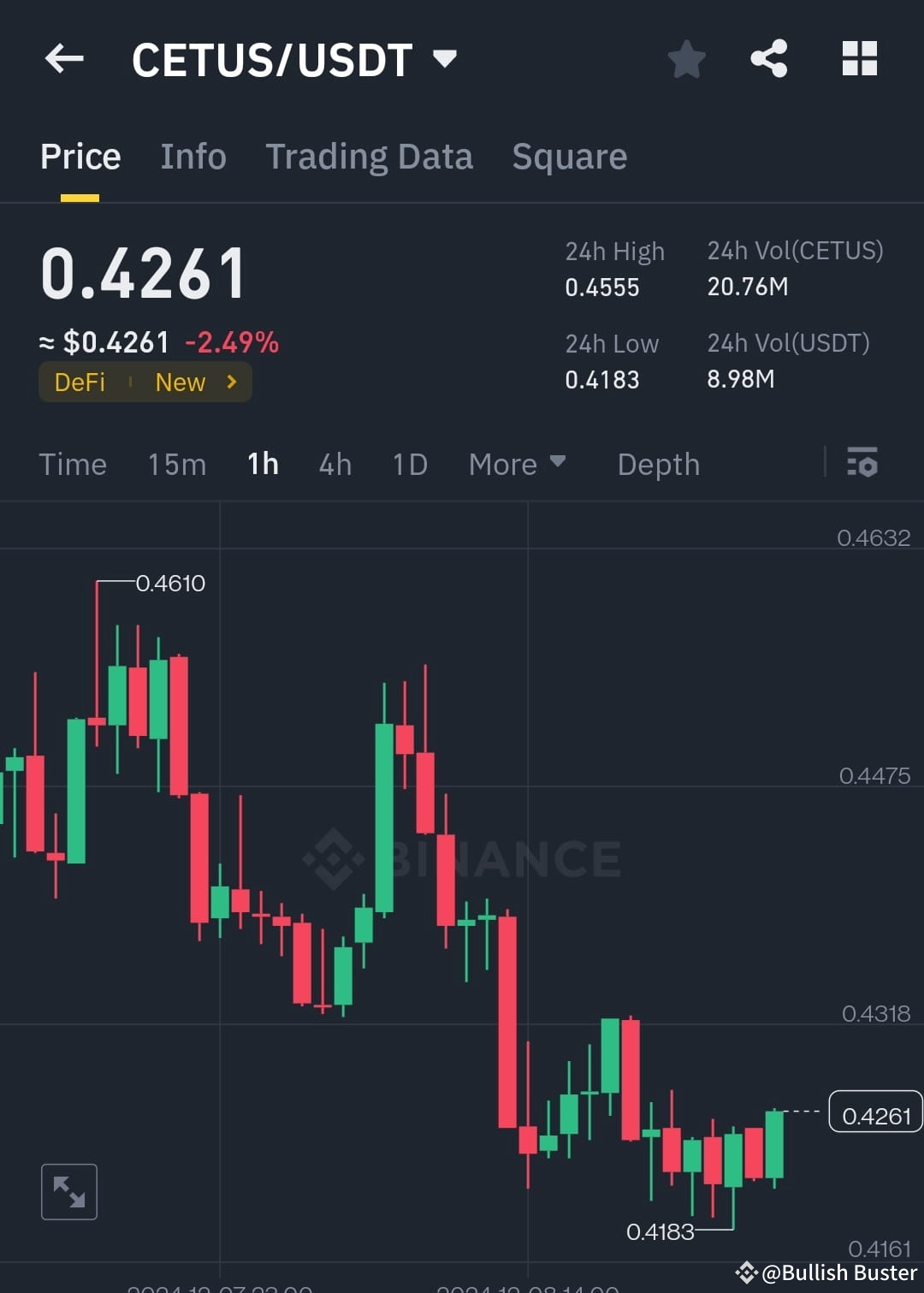This screenshot has width=924, height=1293.
Task: Open the Depth view
Action: 658,464
